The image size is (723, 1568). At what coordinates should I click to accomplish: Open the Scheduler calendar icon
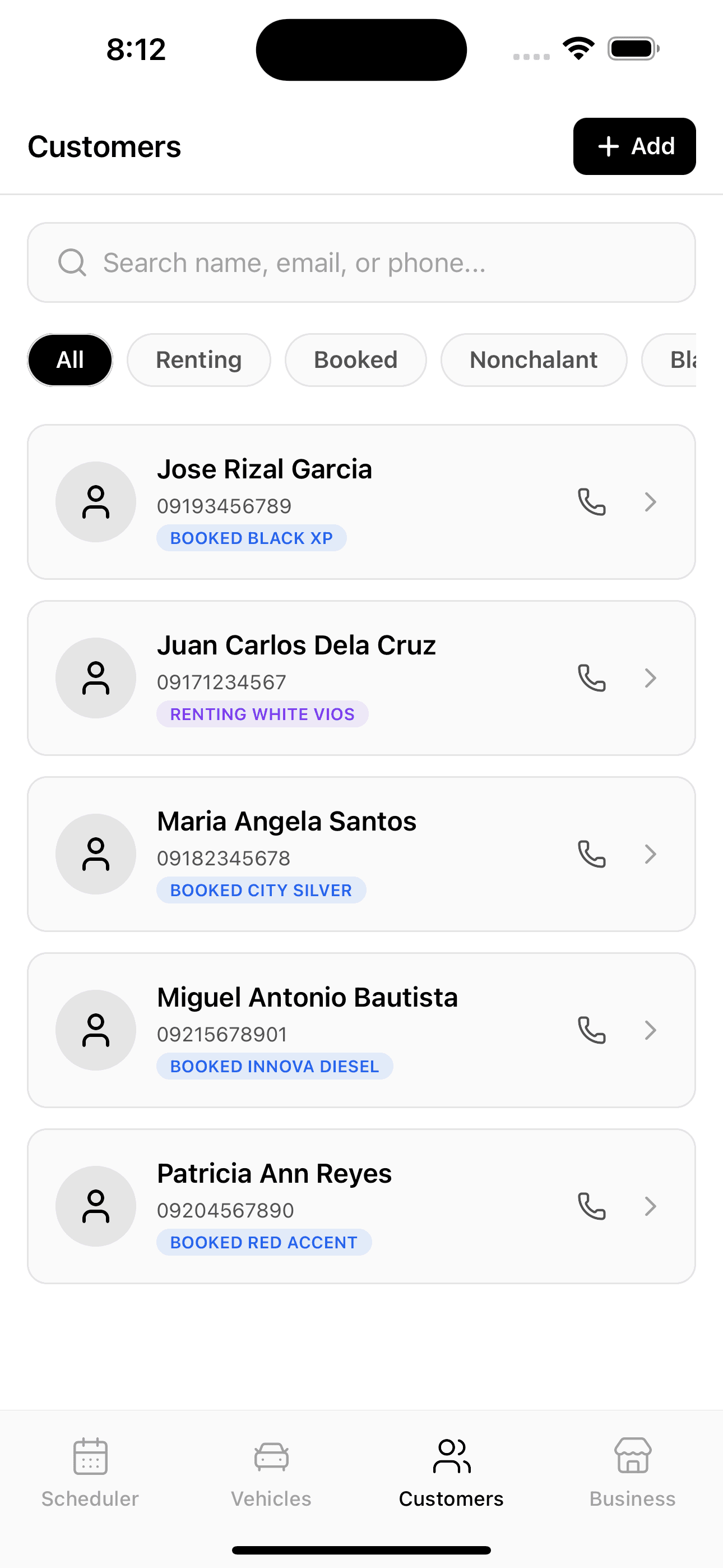point(89,1456)
